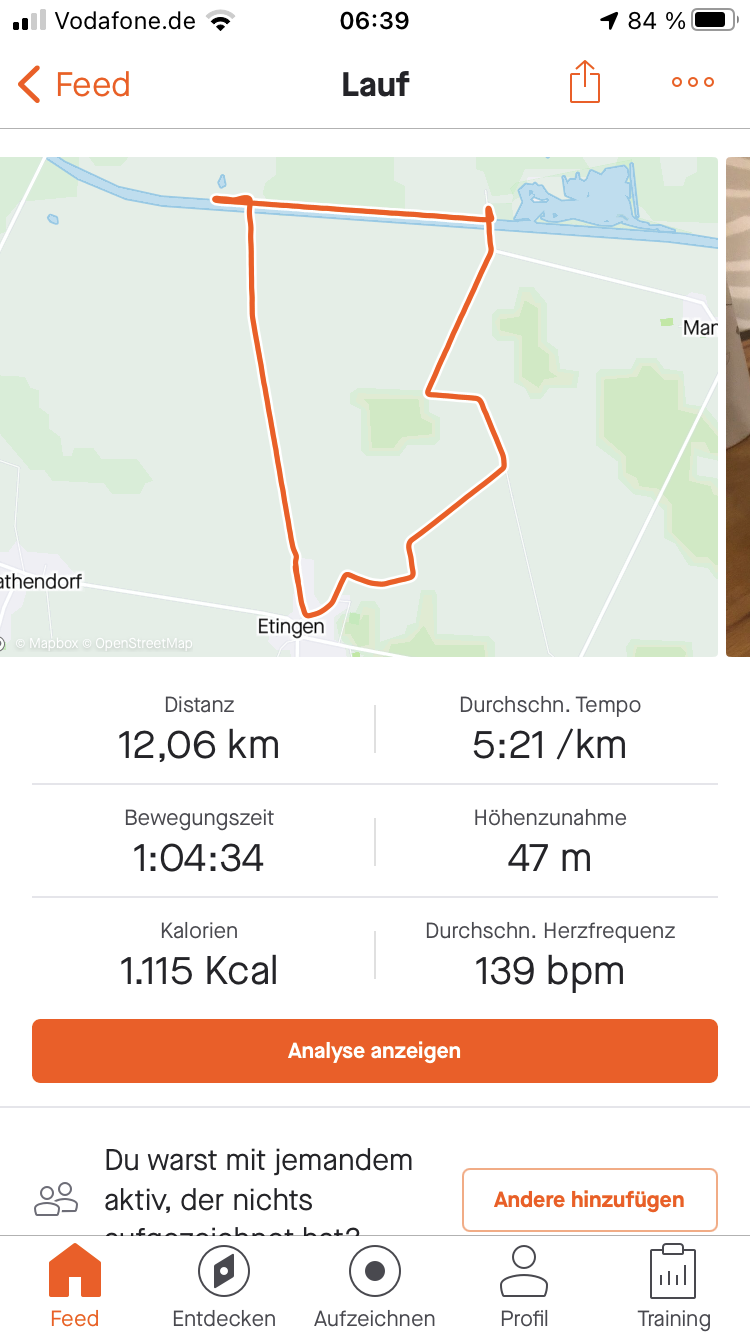This screenshot has width=750, height=1334.
Task: Open the Entdecken tab
Action: coord(224,1287)
